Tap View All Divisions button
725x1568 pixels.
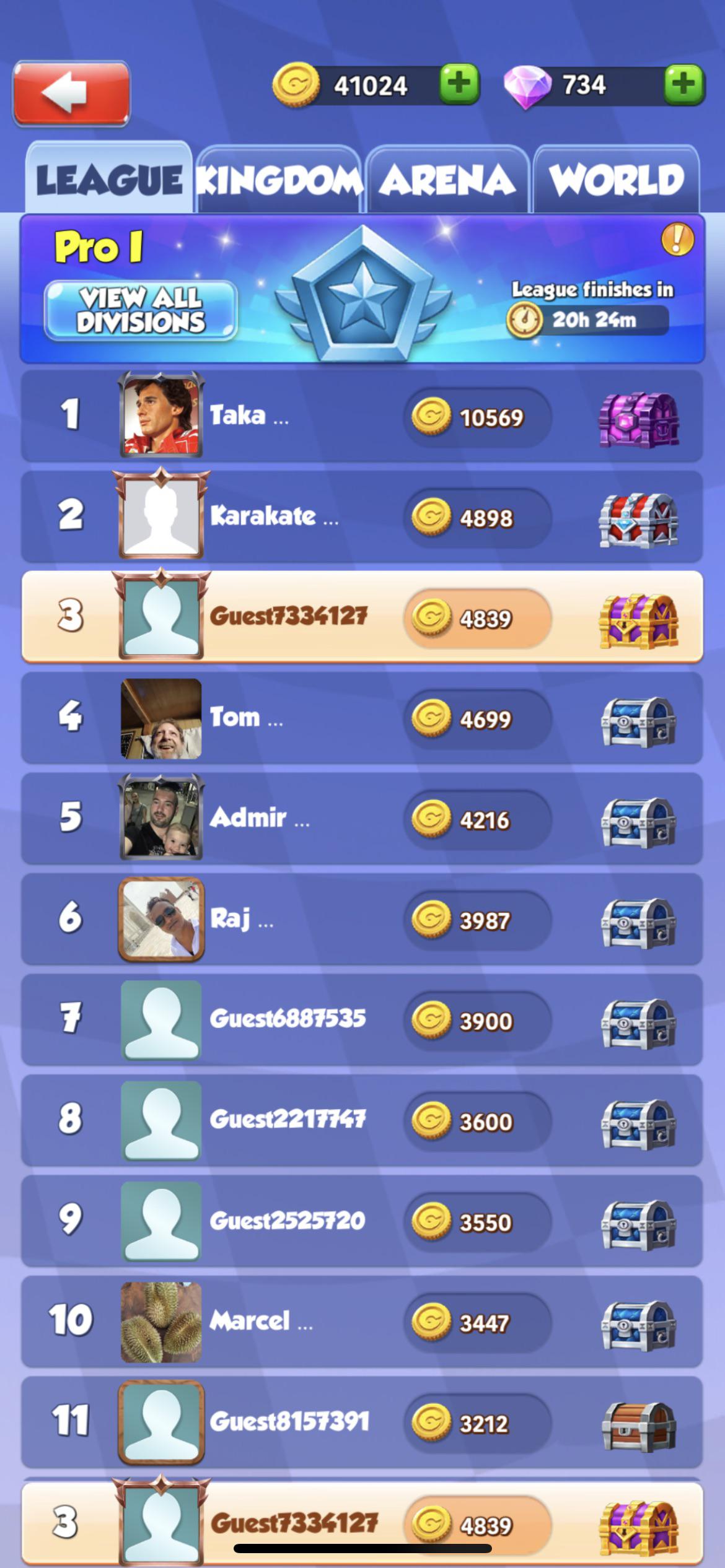tap(141, 310)
